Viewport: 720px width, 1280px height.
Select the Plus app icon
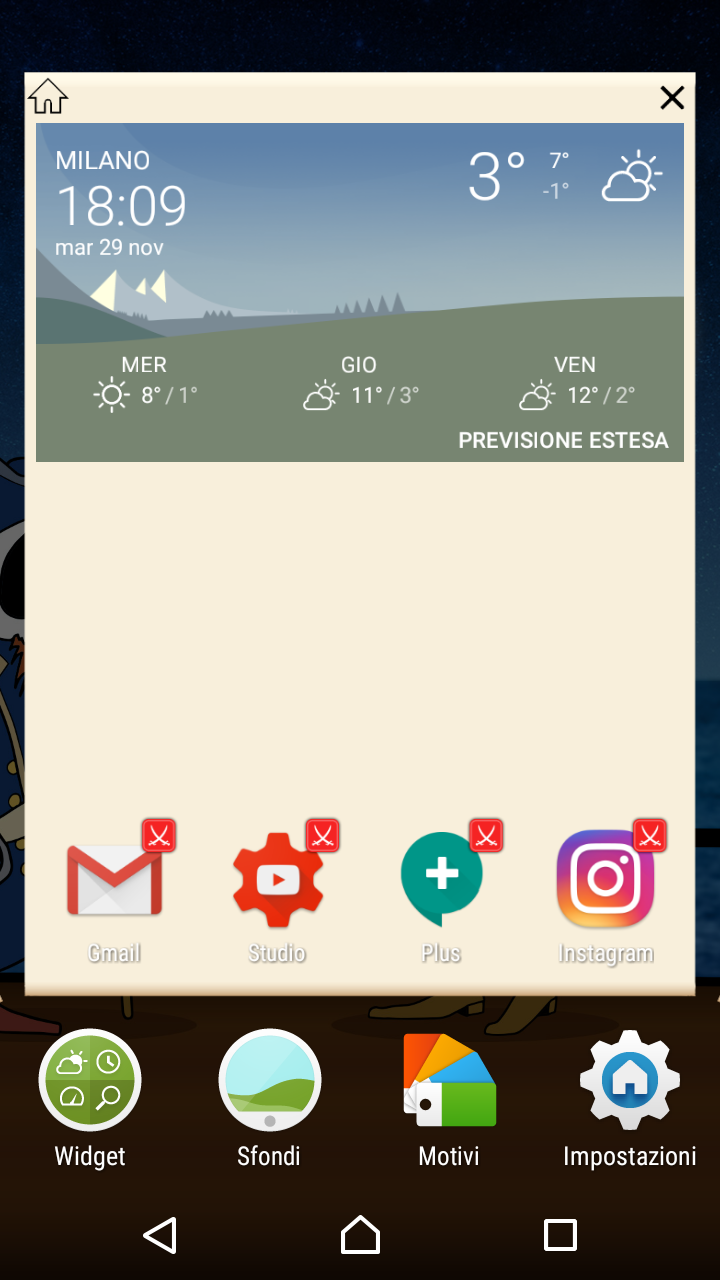click(441, 880)
